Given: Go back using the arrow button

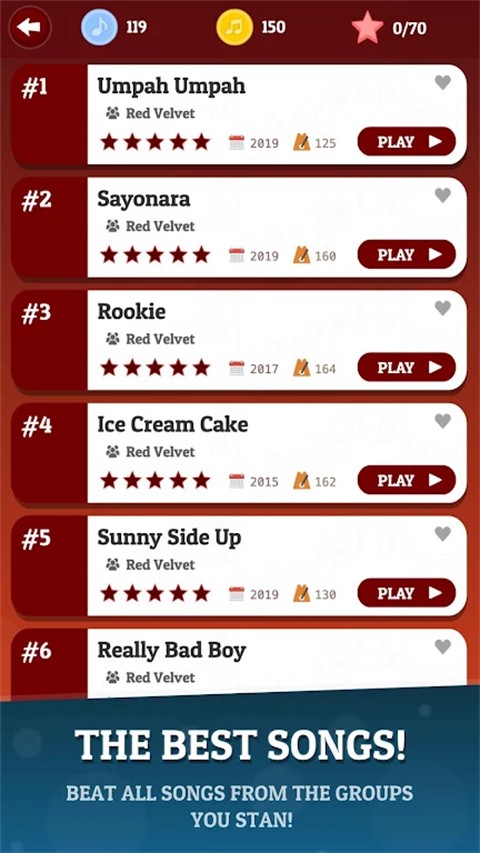Looking at the screenshot, I should [29, 27].
